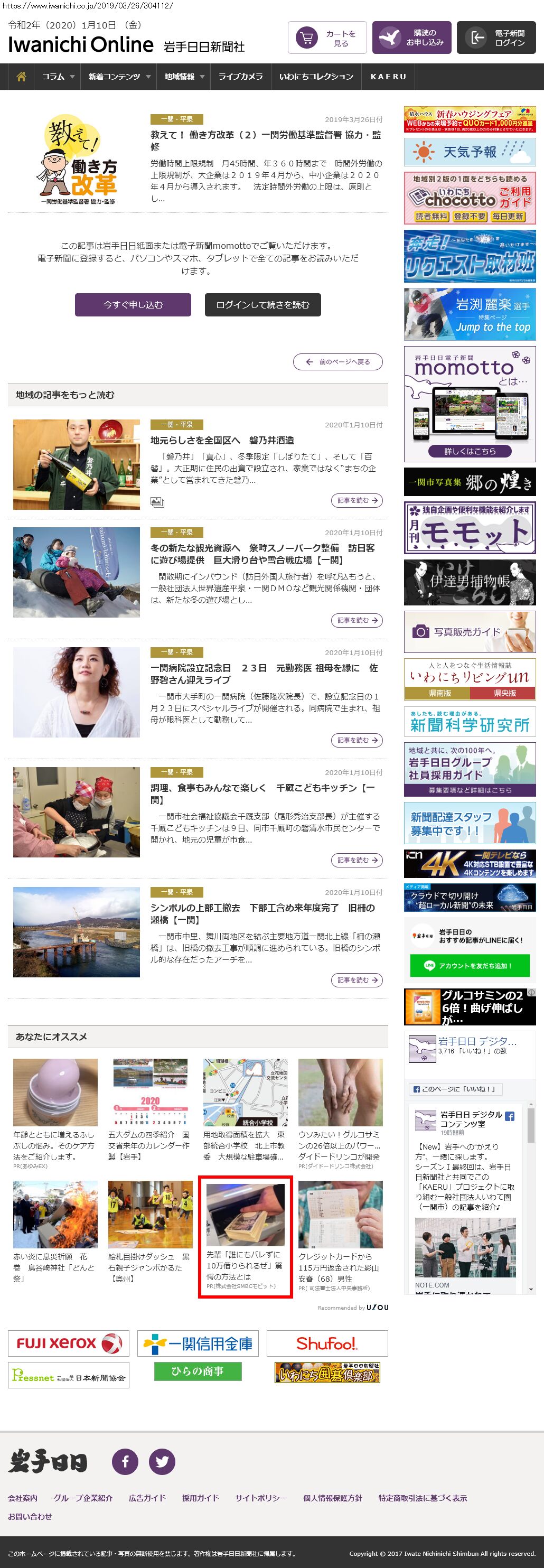Open the 天気予報 weather banner
The image size is (544, 1568).
469,152
